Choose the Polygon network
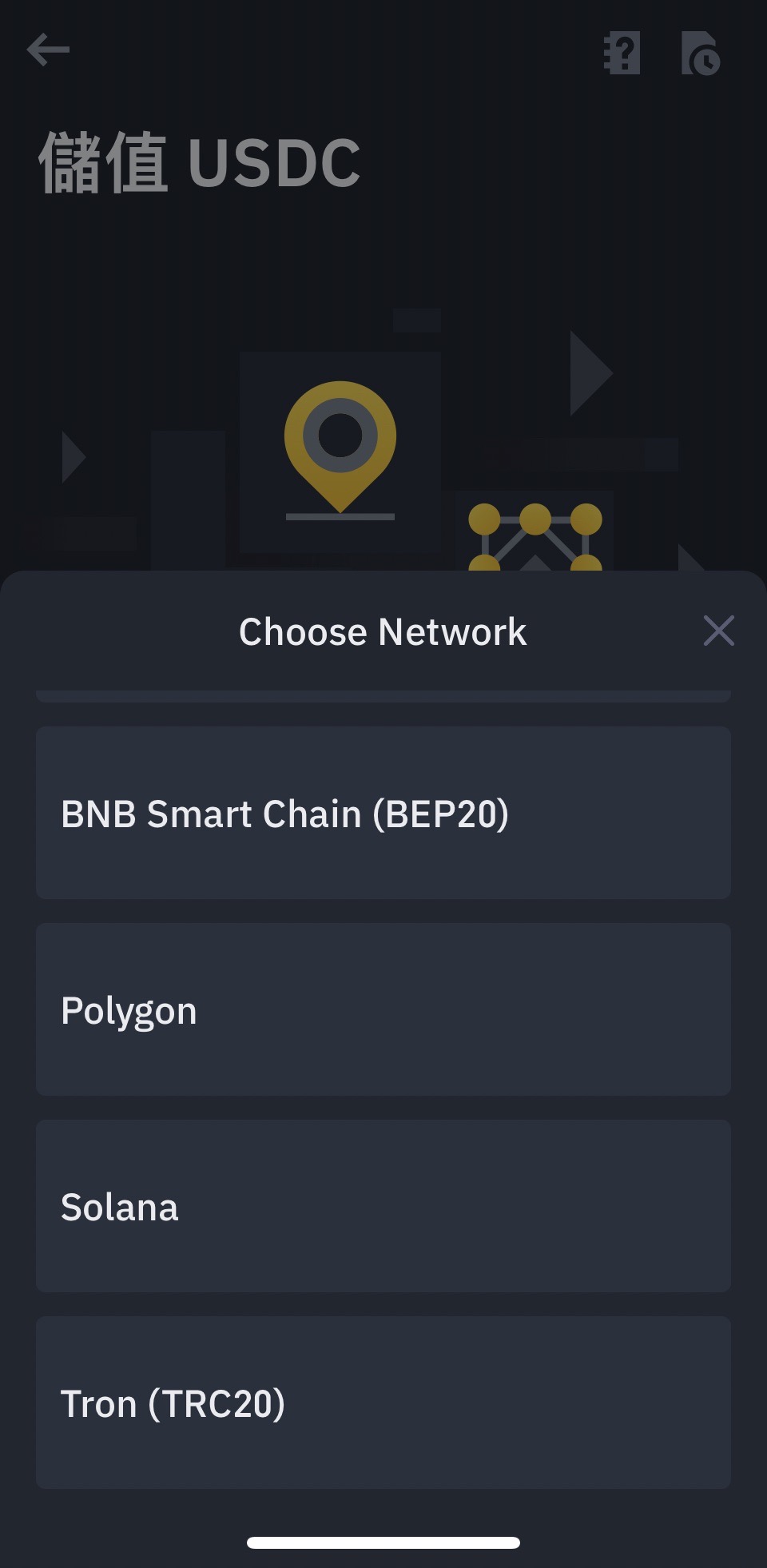 pos(383,1009)
